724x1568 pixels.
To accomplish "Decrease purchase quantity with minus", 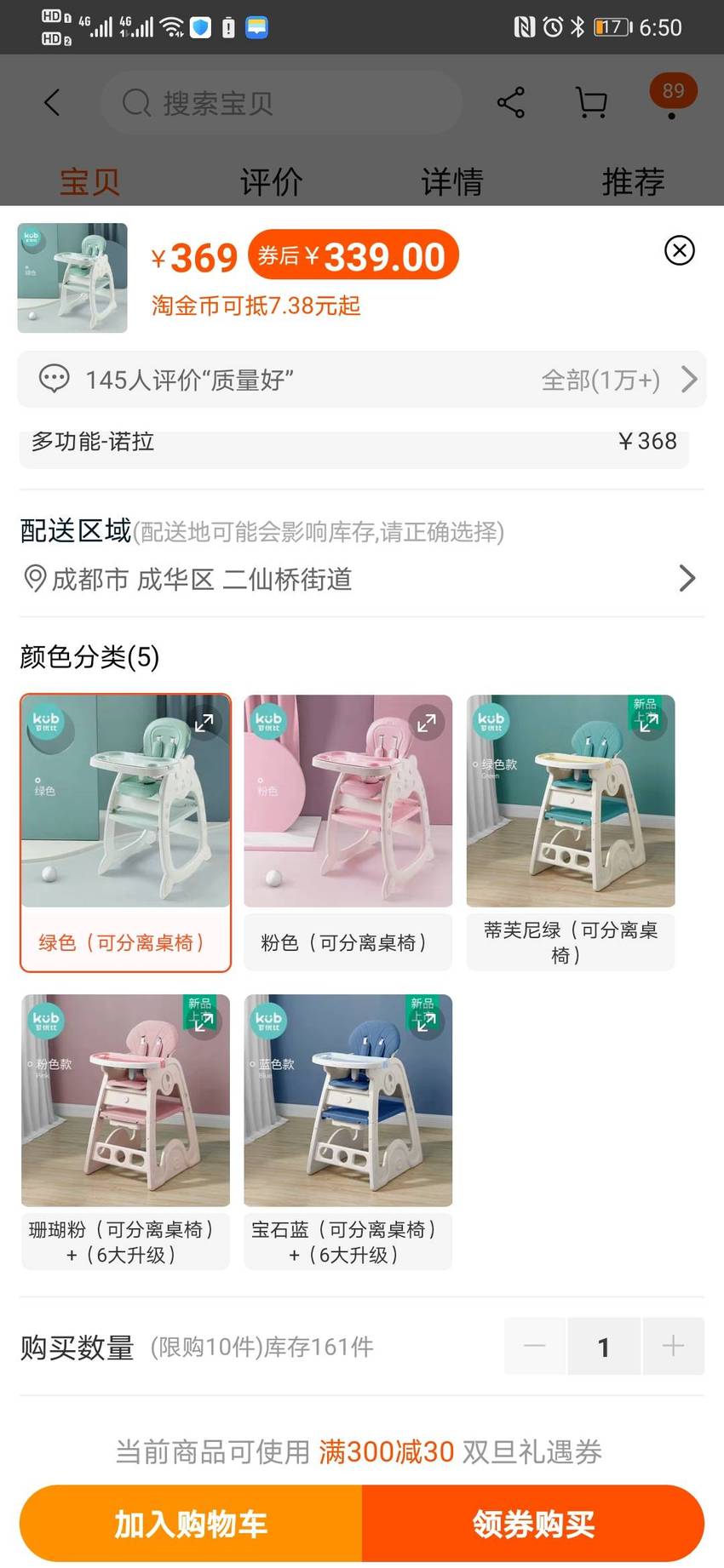I will coord(535,1346).
